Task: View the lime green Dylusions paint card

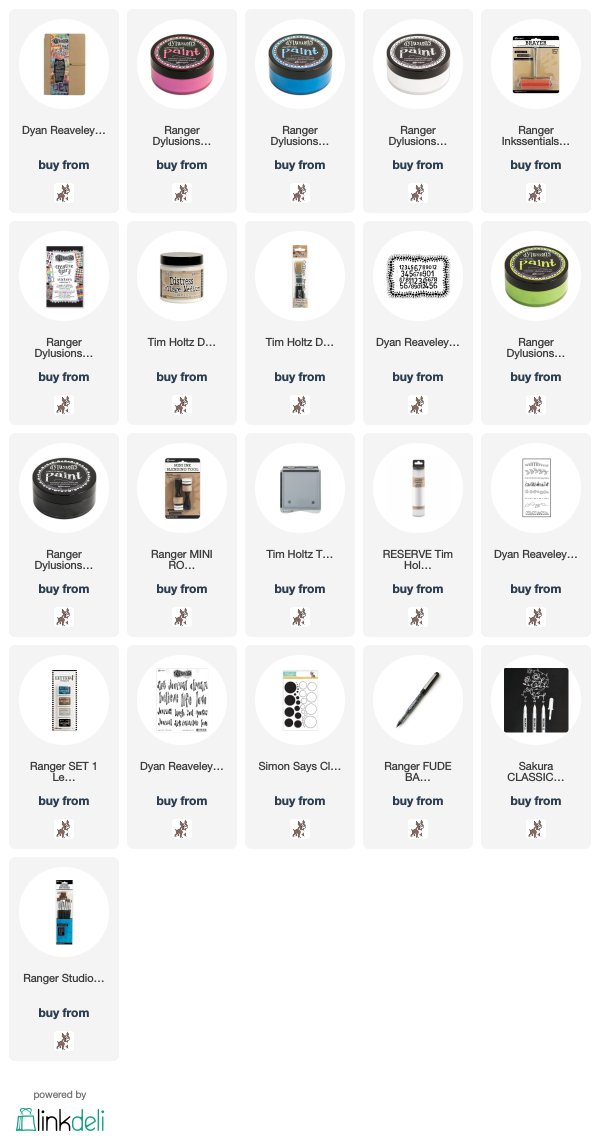Action: pyautogui.click(x=535, y=322)
